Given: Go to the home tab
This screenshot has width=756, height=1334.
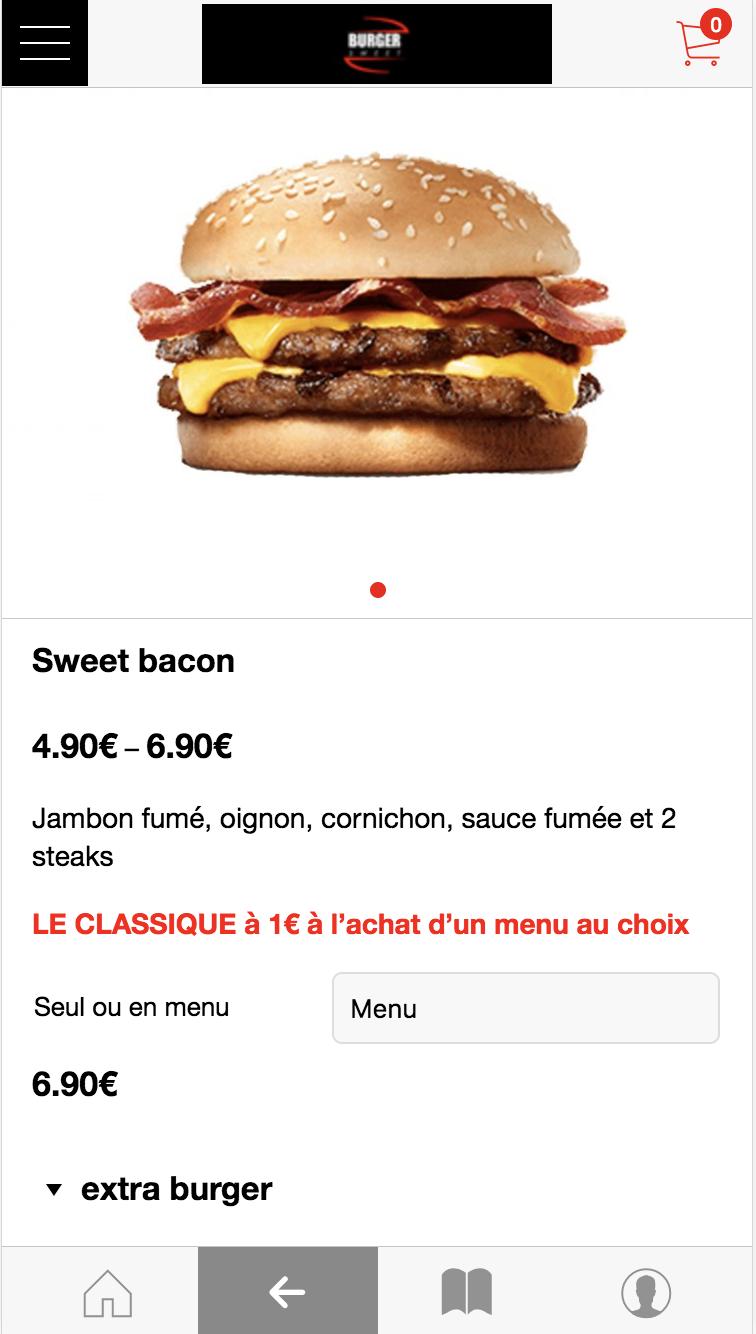Looking at the screenshot, I should click(108, 1292).
